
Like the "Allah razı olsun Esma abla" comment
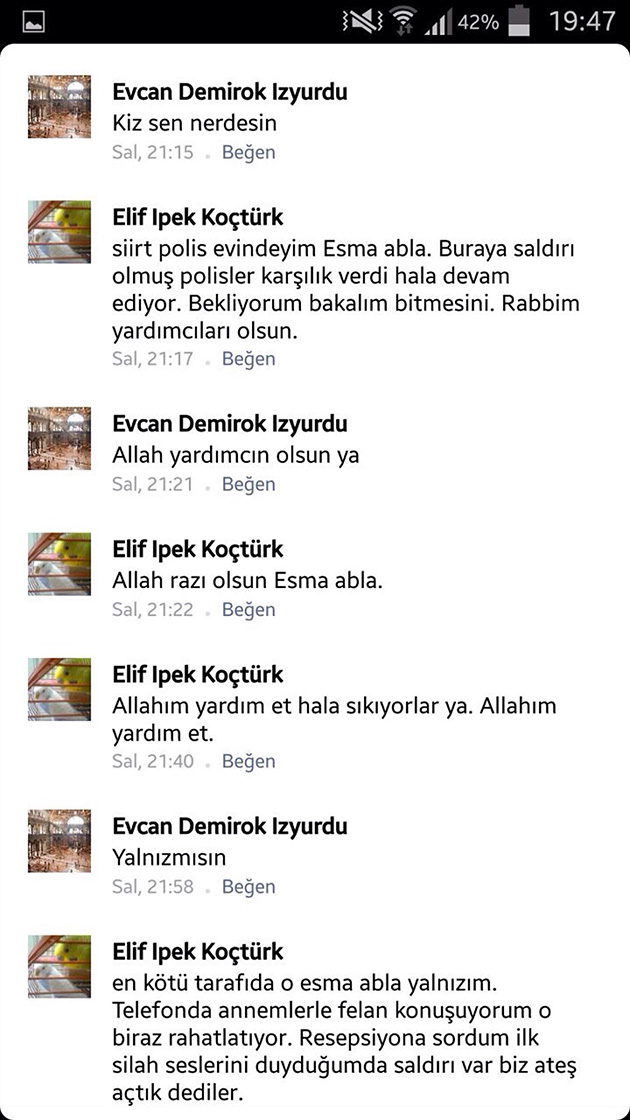tap(248, 610)
